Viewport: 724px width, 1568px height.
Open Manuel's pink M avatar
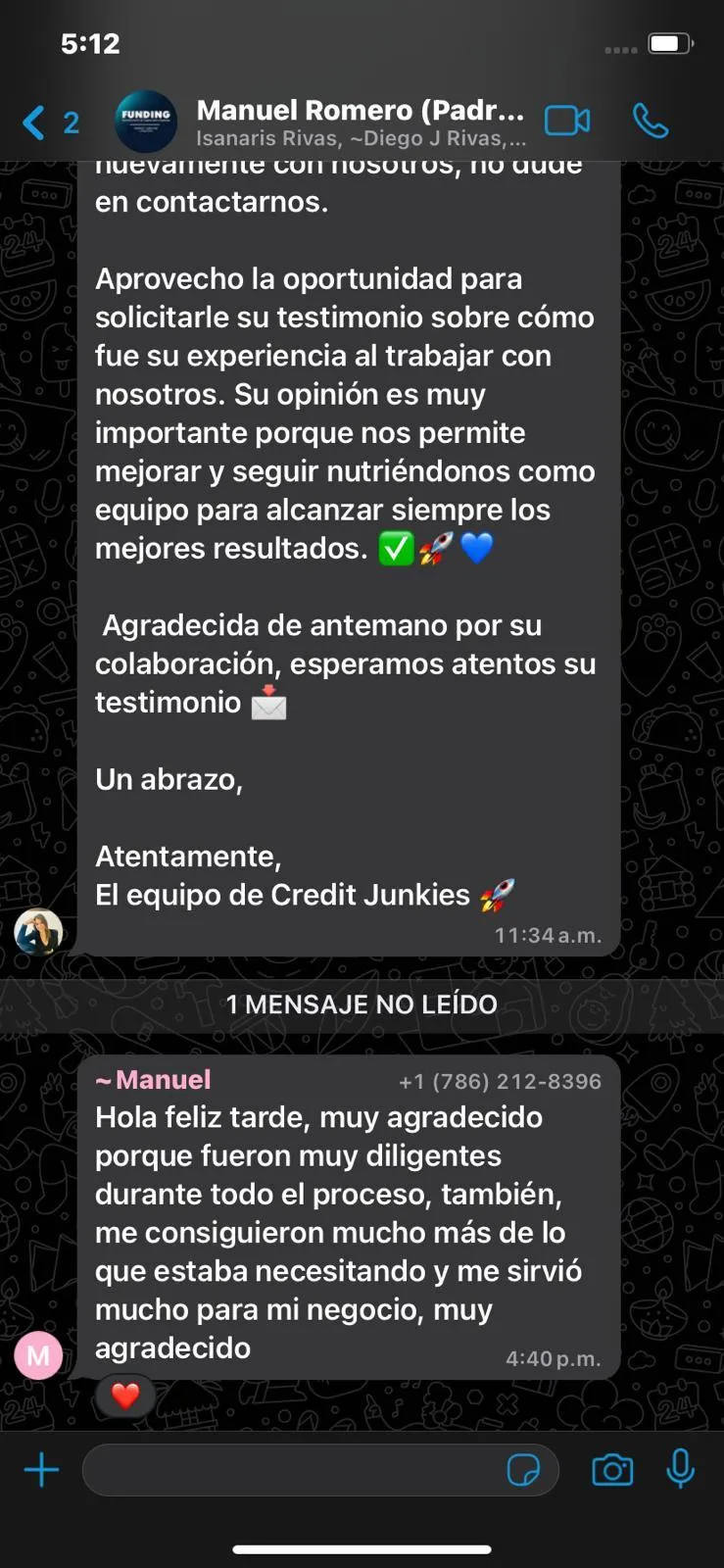tap(38, 1355)
